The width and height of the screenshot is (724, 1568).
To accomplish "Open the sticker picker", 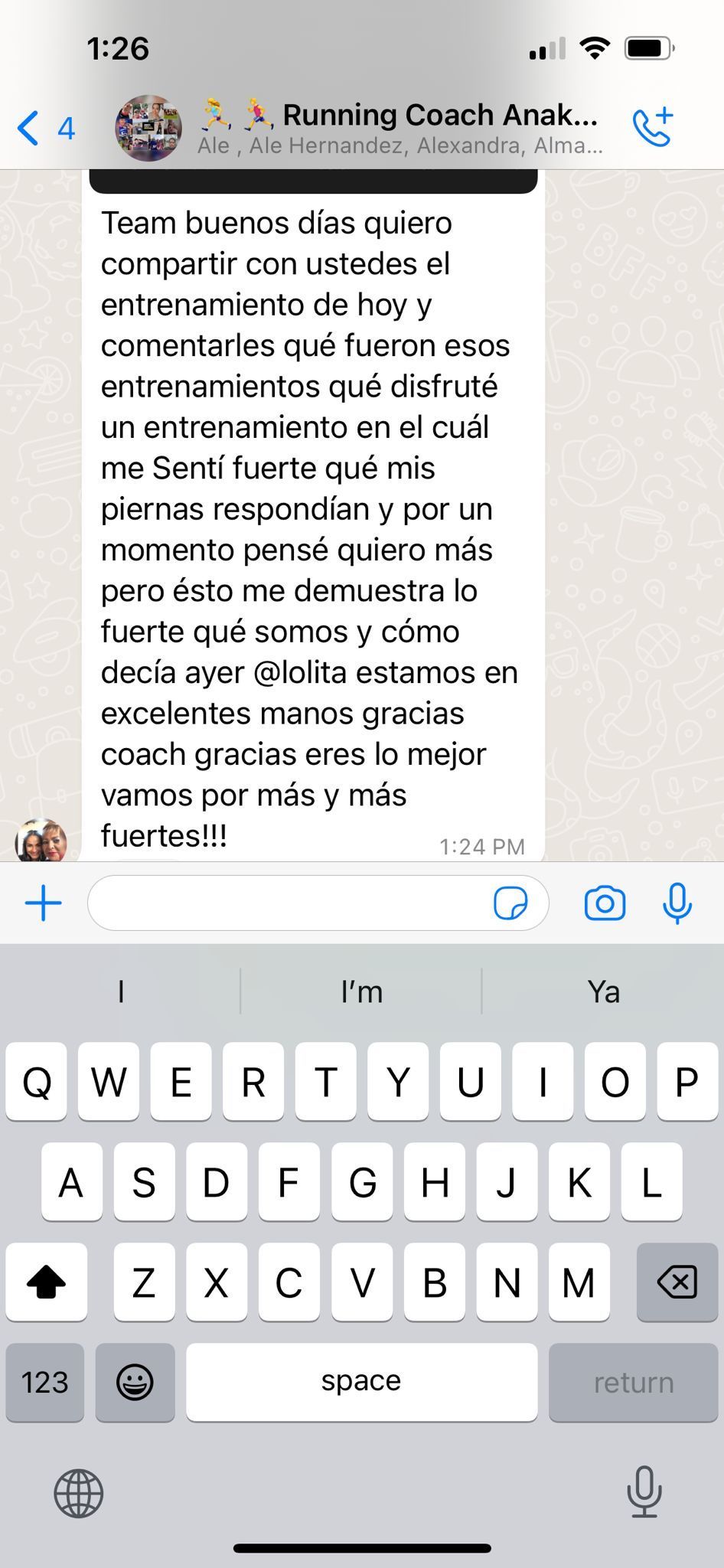I will (510, 903).
